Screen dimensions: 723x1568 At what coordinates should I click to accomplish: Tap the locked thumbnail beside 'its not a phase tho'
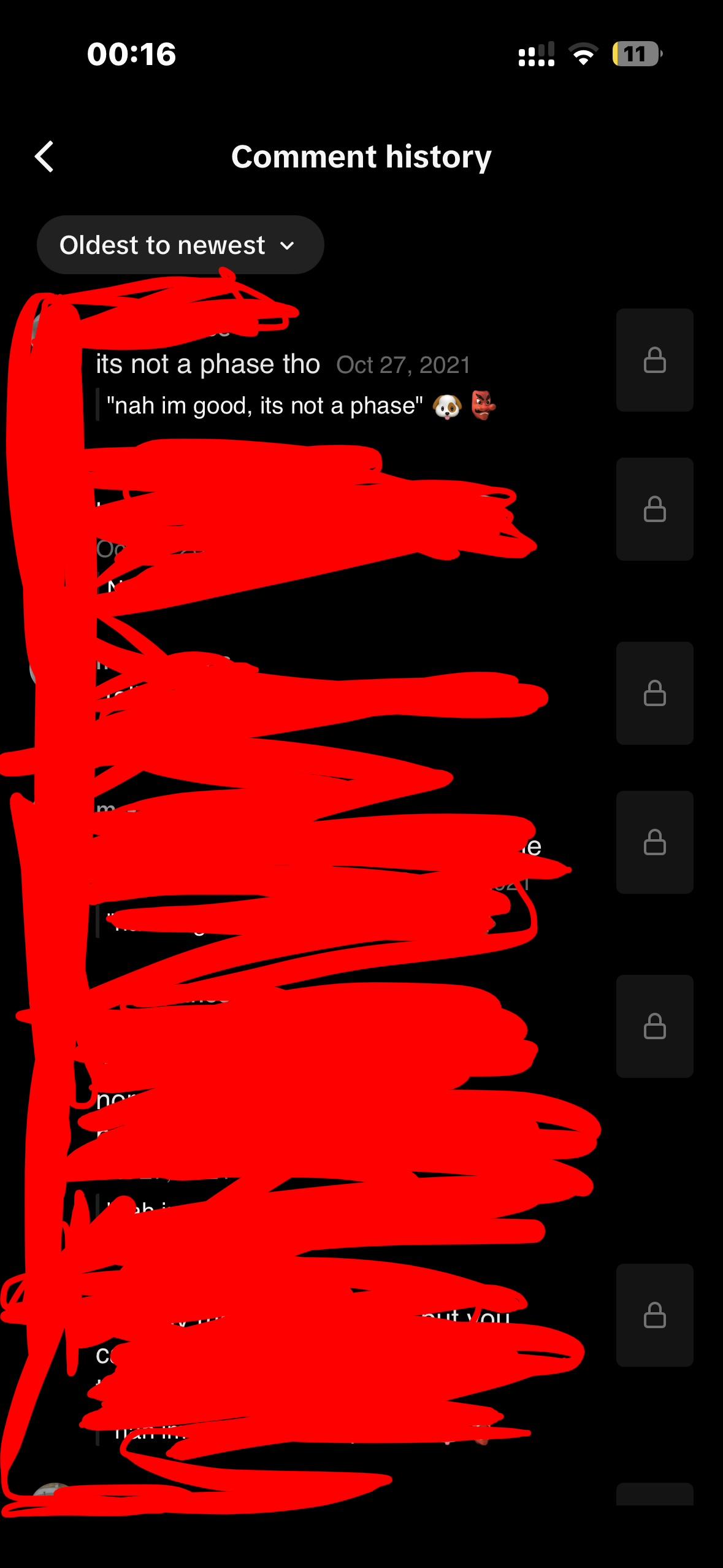654,360
